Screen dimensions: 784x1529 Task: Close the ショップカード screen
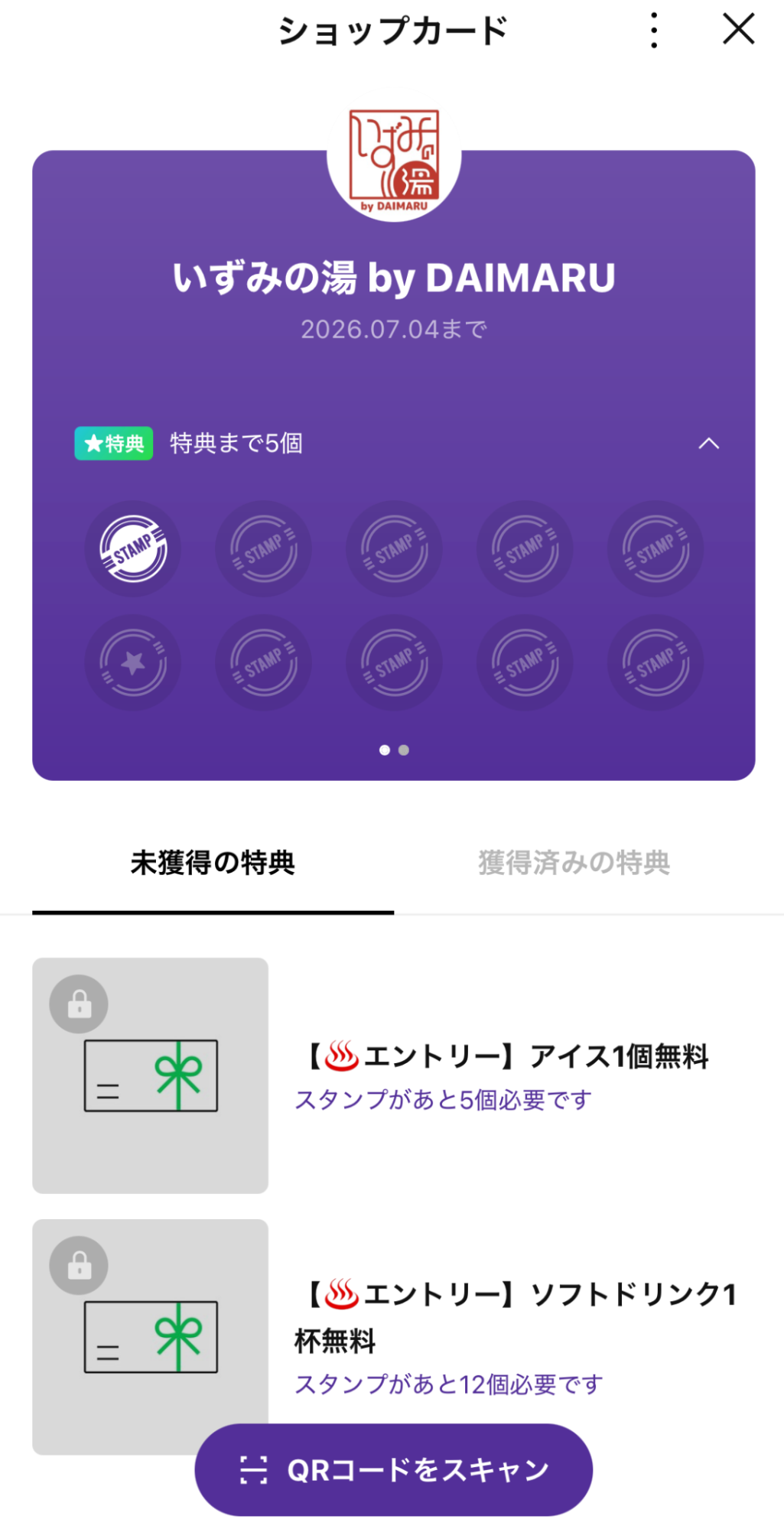pos(737,29)
